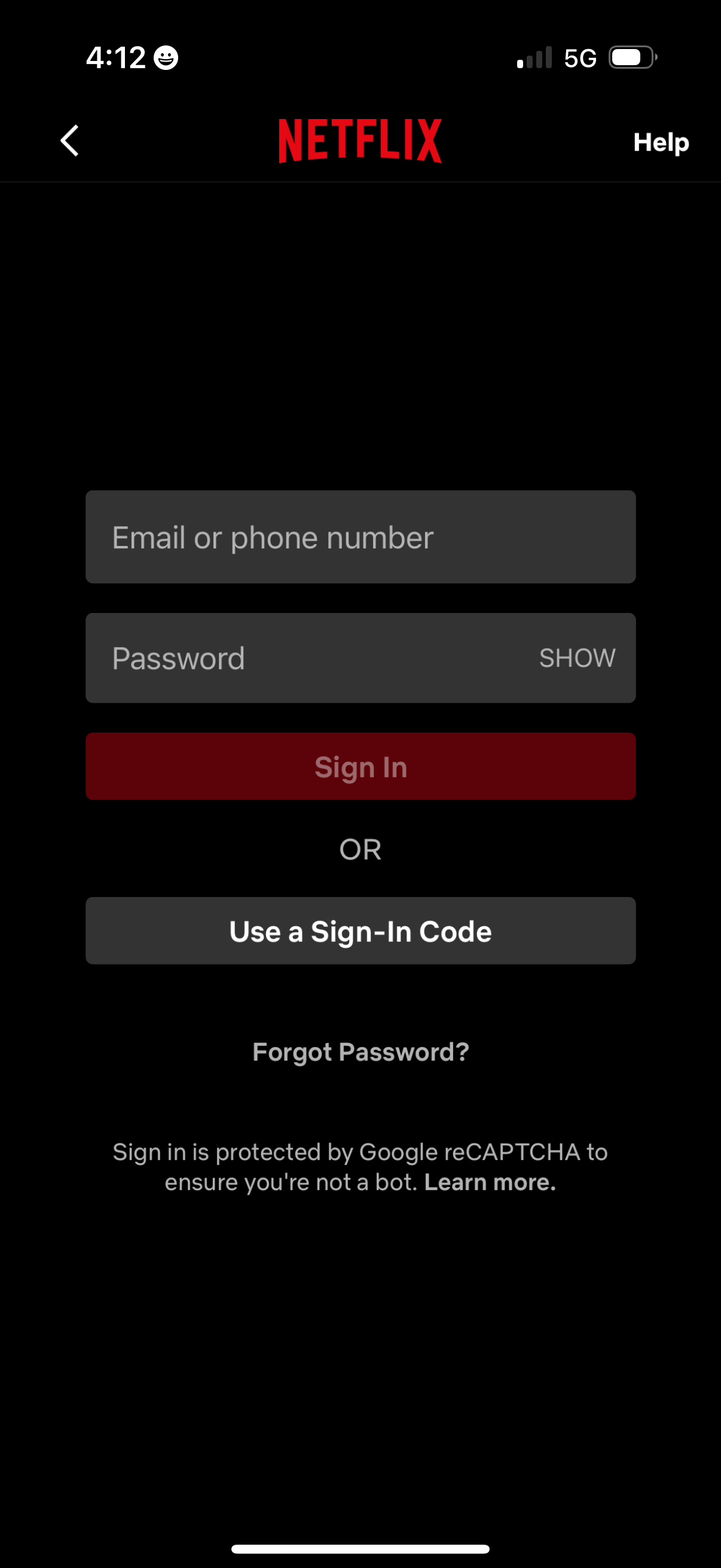Toggle SHOW to reveal the password
The width and height of the screenshot is (721, 1568).
[577, 657]
